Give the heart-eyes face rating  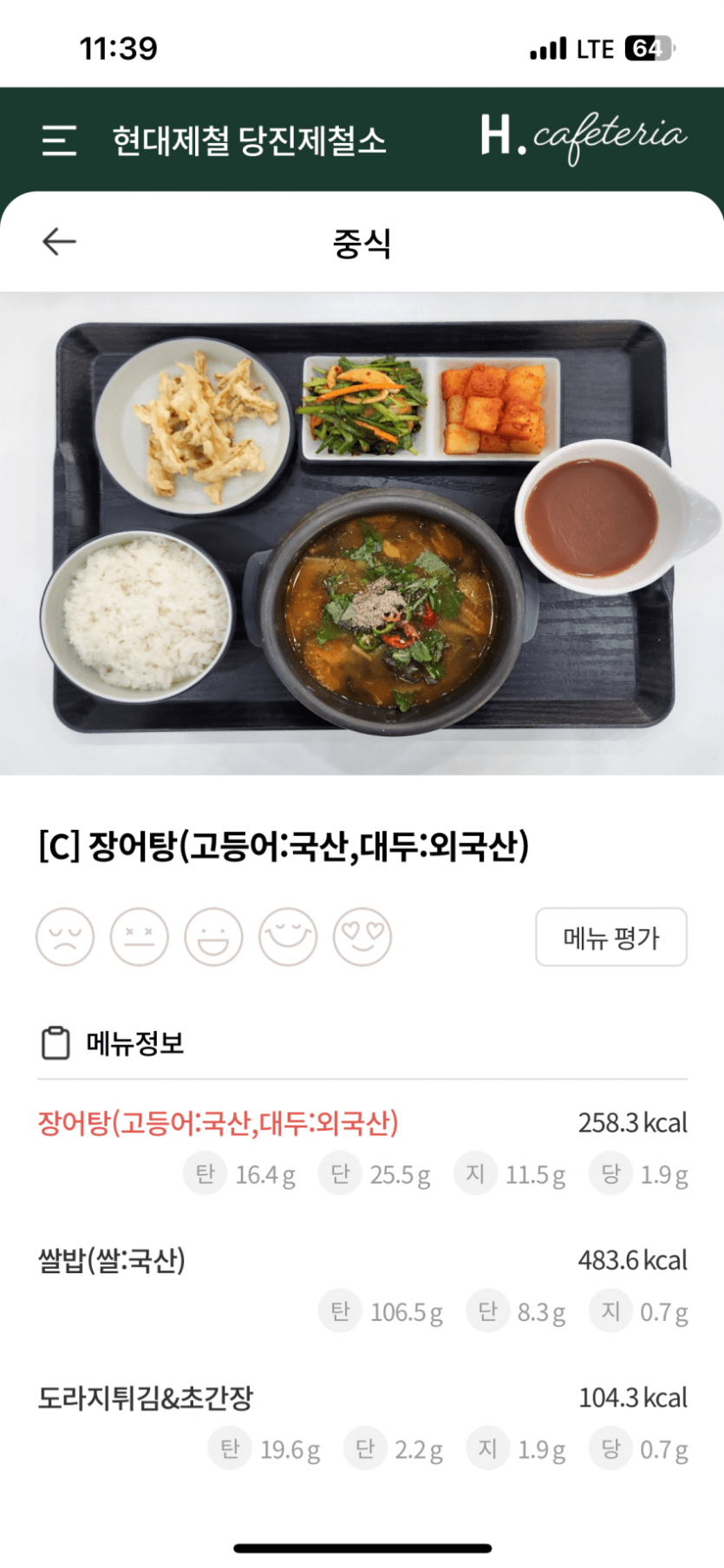(362, 937)
